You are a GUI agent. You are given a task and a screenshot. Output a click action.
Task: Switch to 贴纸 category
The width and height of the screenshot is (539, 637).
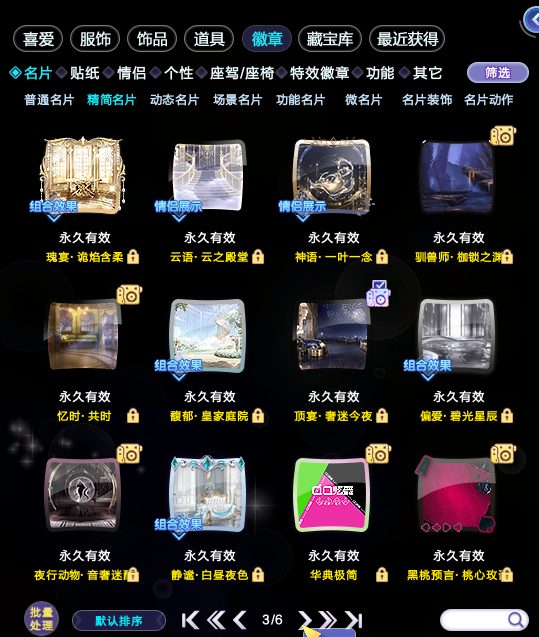84,73
